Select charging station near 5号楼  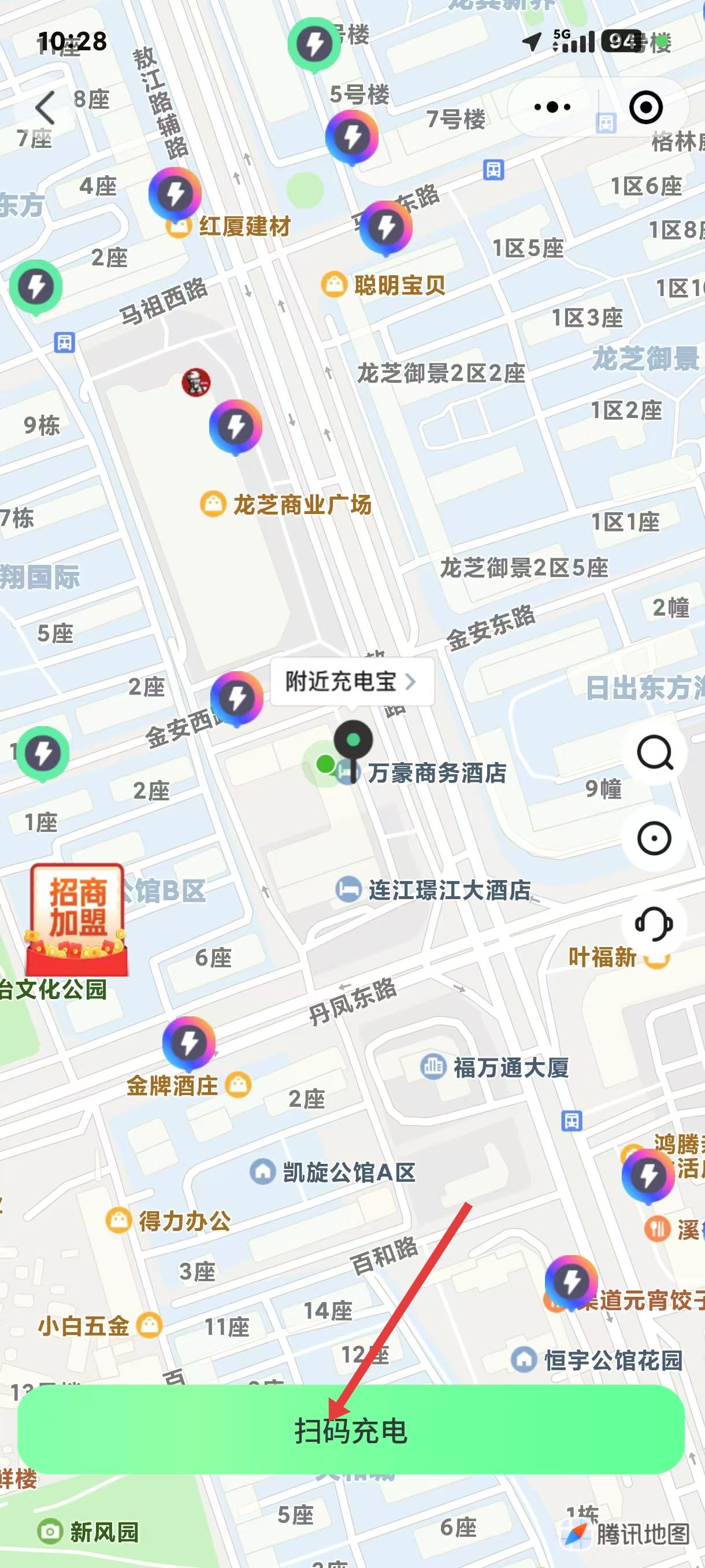(351, 136)
